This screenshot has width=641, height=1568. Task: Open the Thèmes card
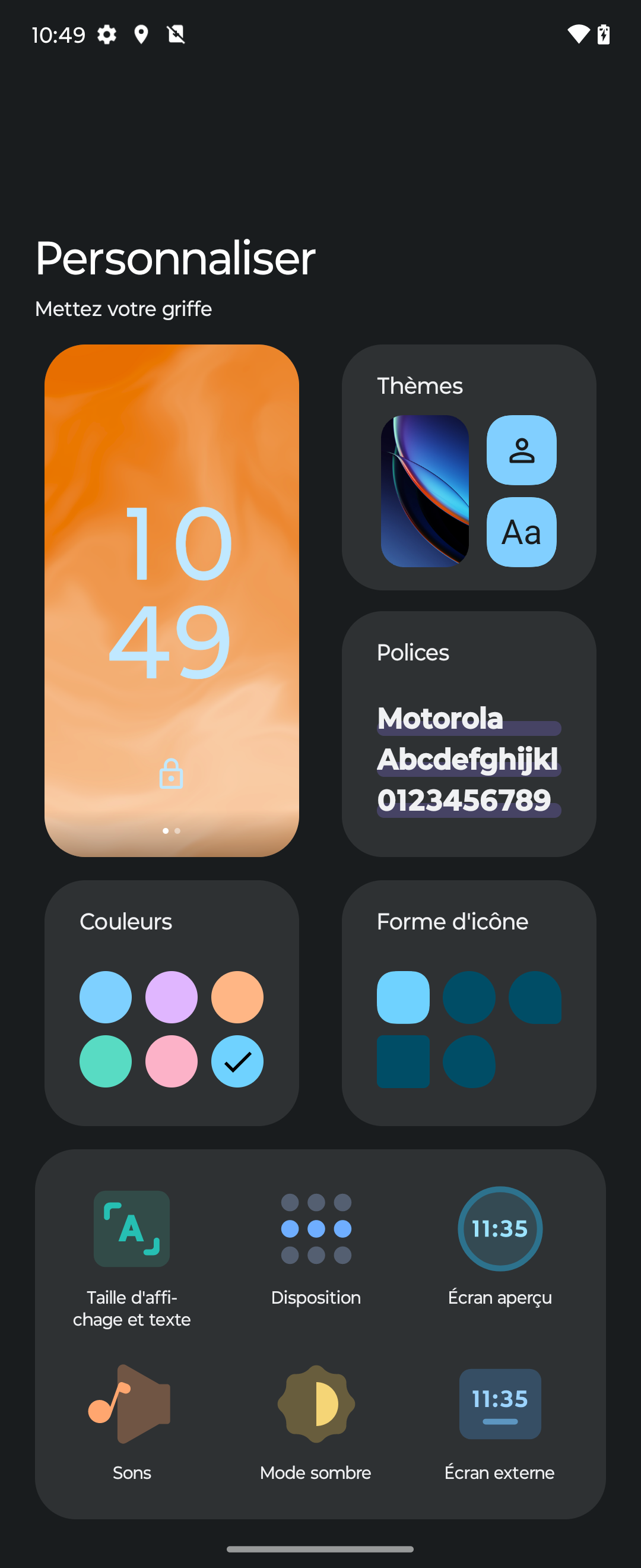click(x=468, y=467)
